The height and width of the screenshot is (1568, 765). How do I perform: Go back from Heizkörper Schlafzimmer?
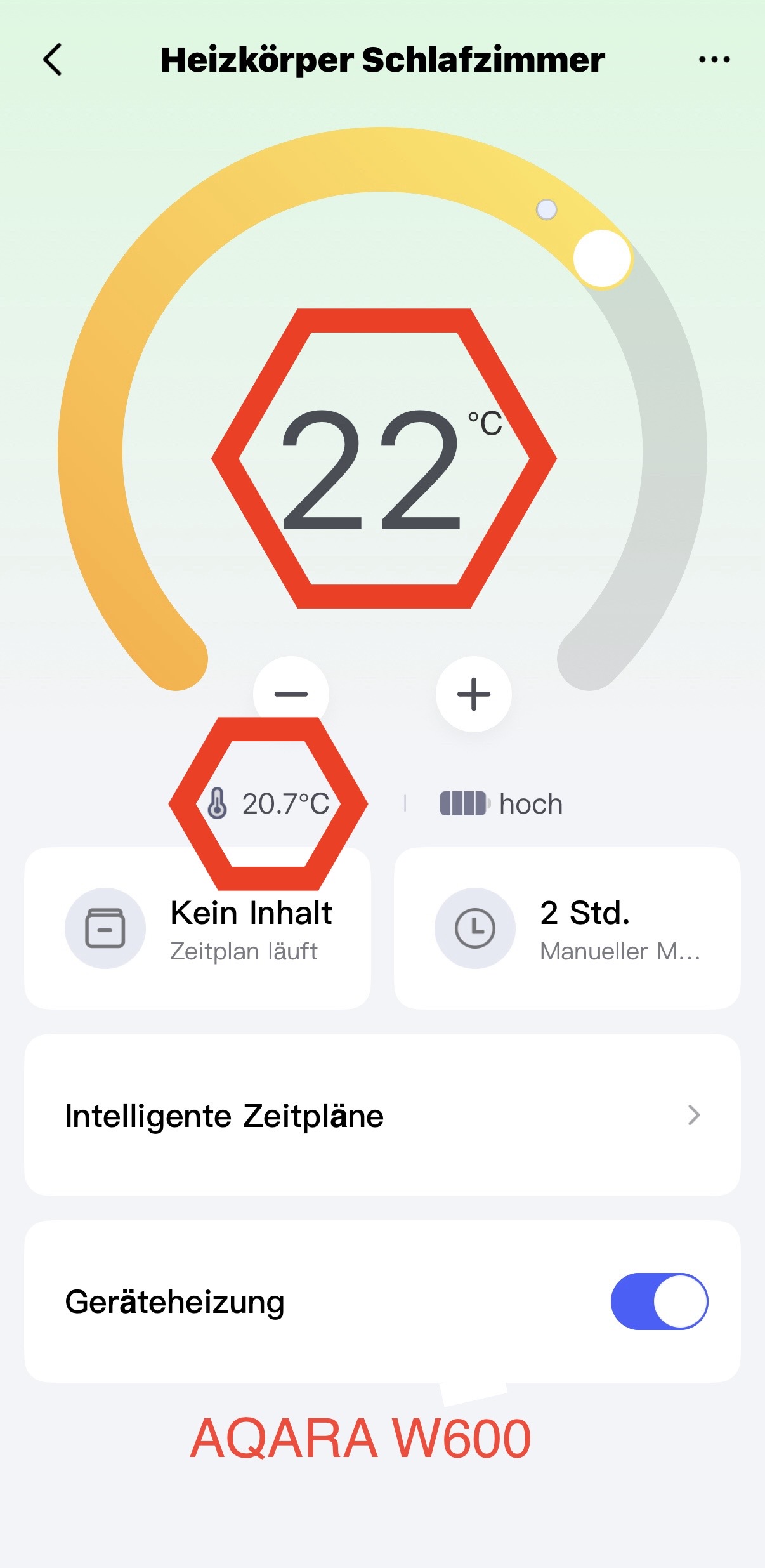53,60
